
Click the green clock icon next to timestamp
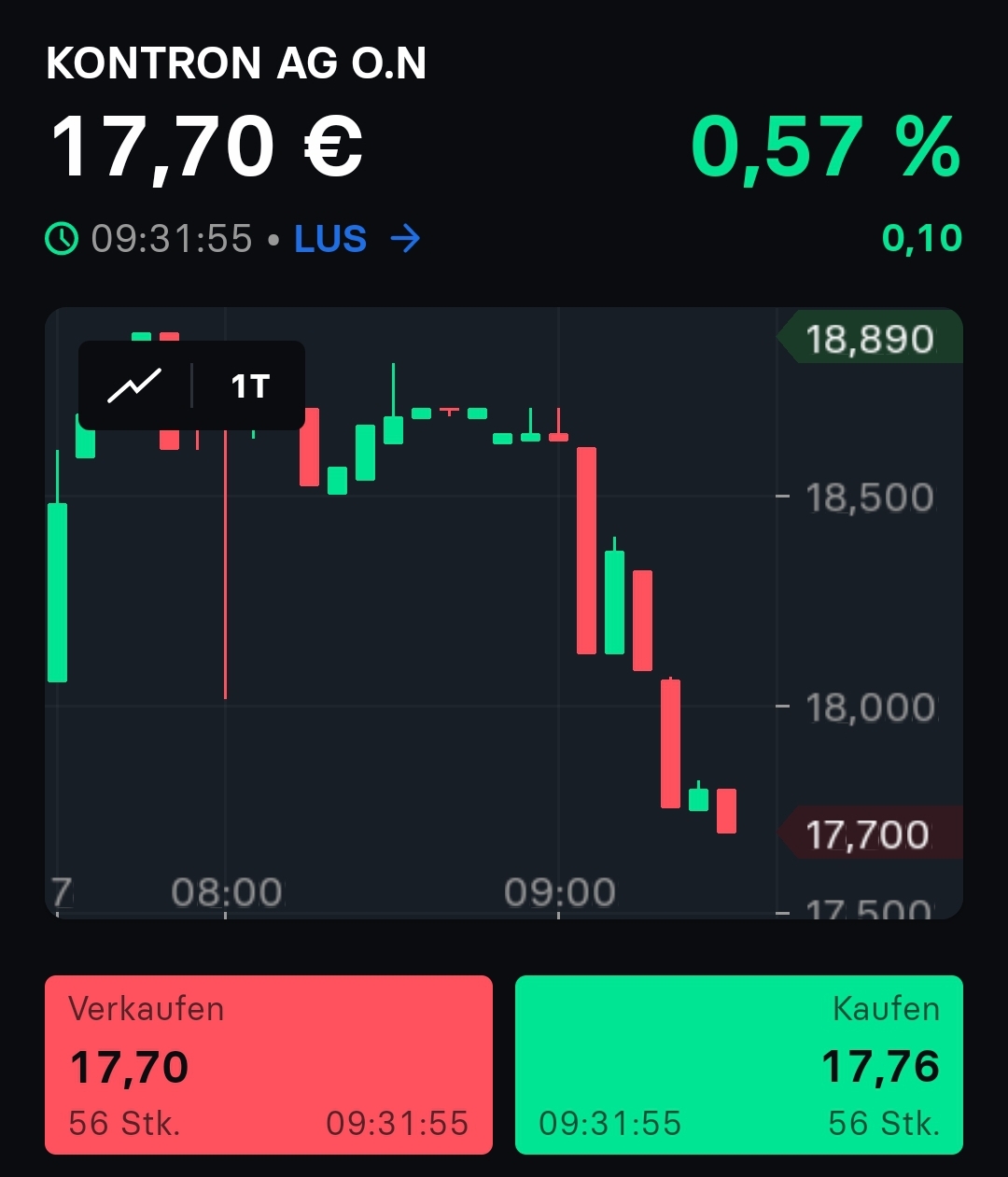tap(62, 239)
